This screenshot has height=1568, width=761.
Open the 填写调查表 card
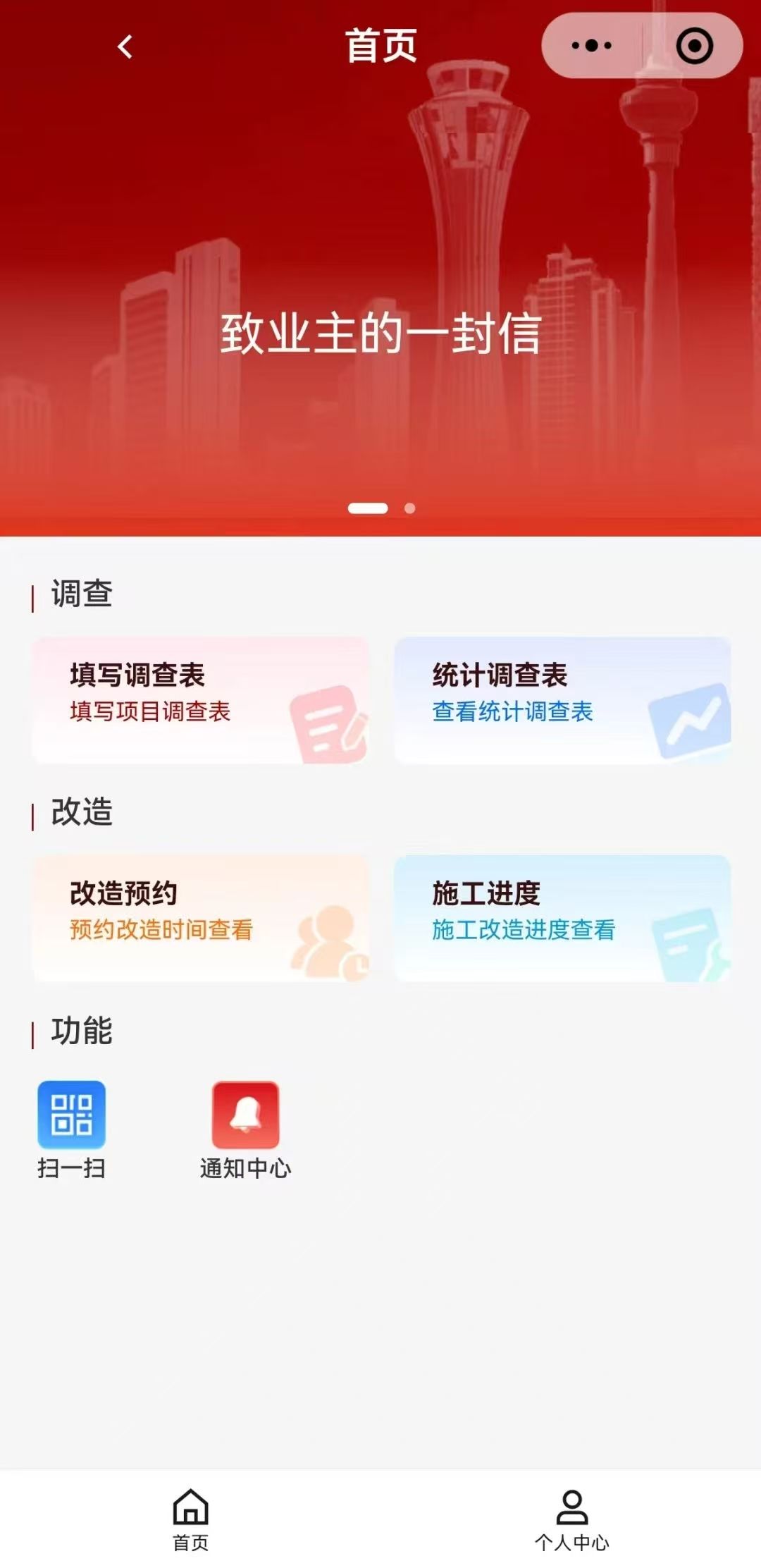click(201, 700)
